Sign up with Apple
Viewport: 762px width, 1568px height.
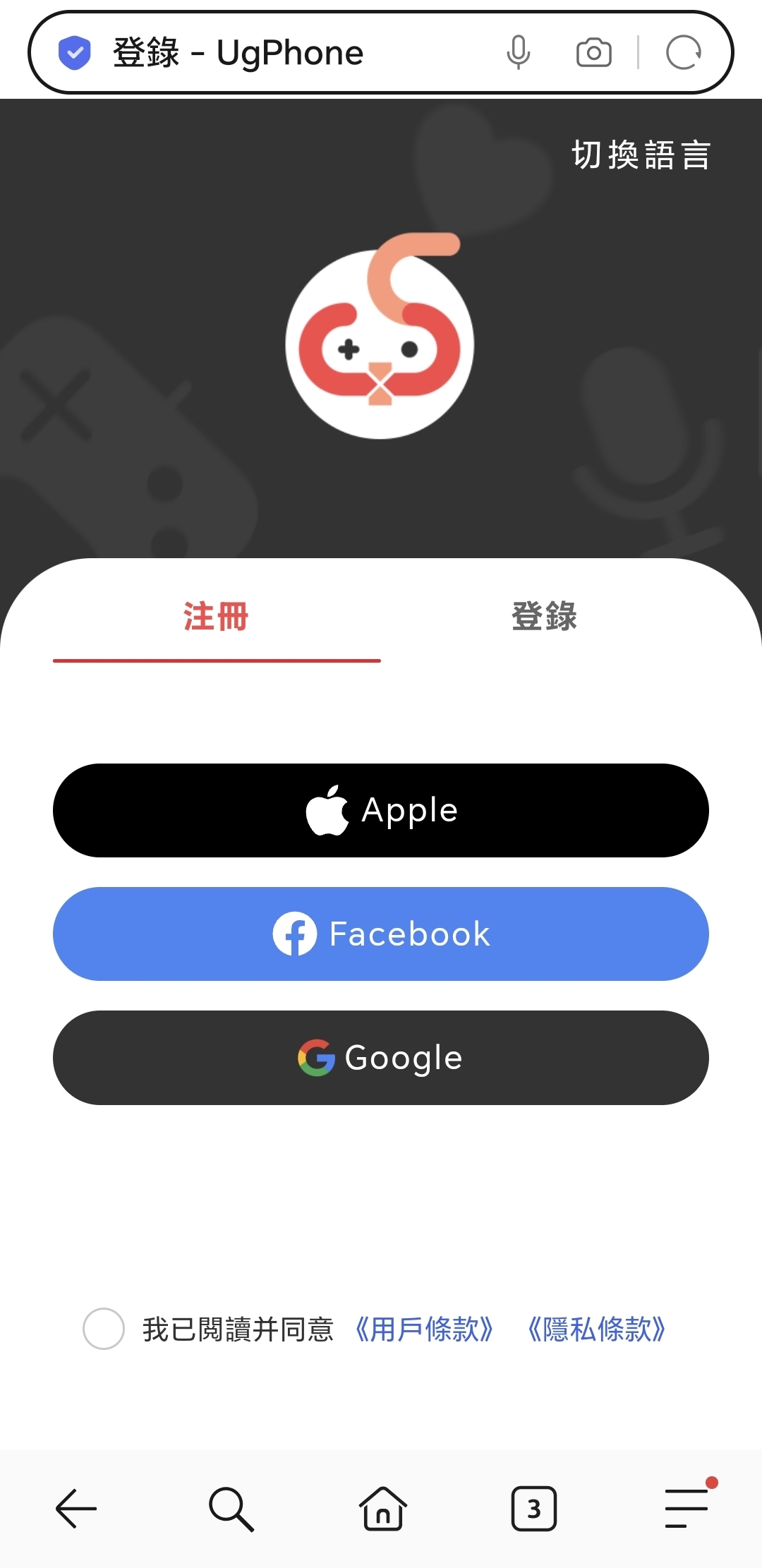tap(381, 810)
